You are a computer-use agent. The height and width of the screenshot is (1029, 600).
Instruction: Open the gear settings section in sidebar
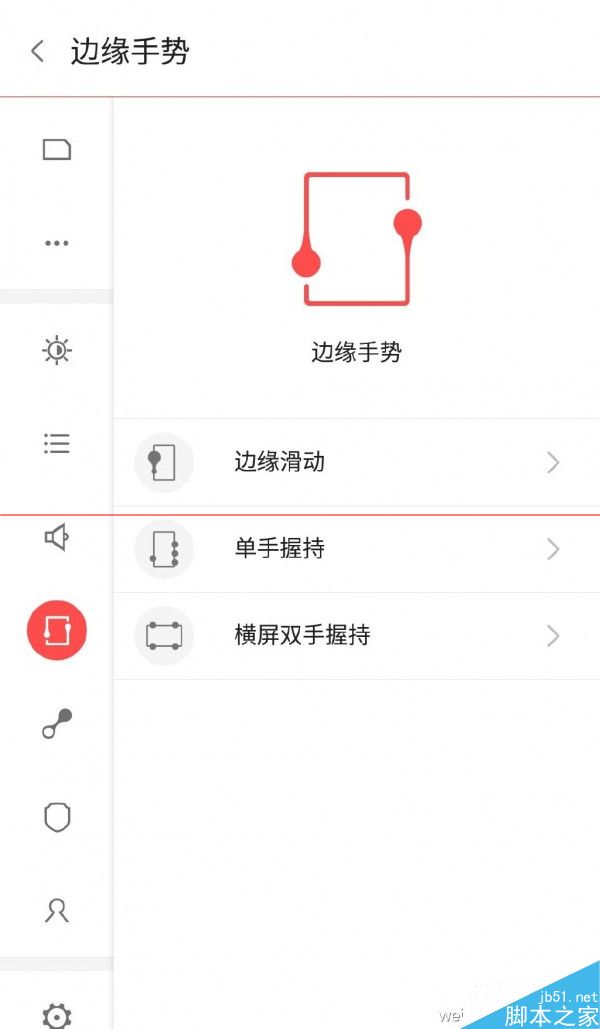57,1012
